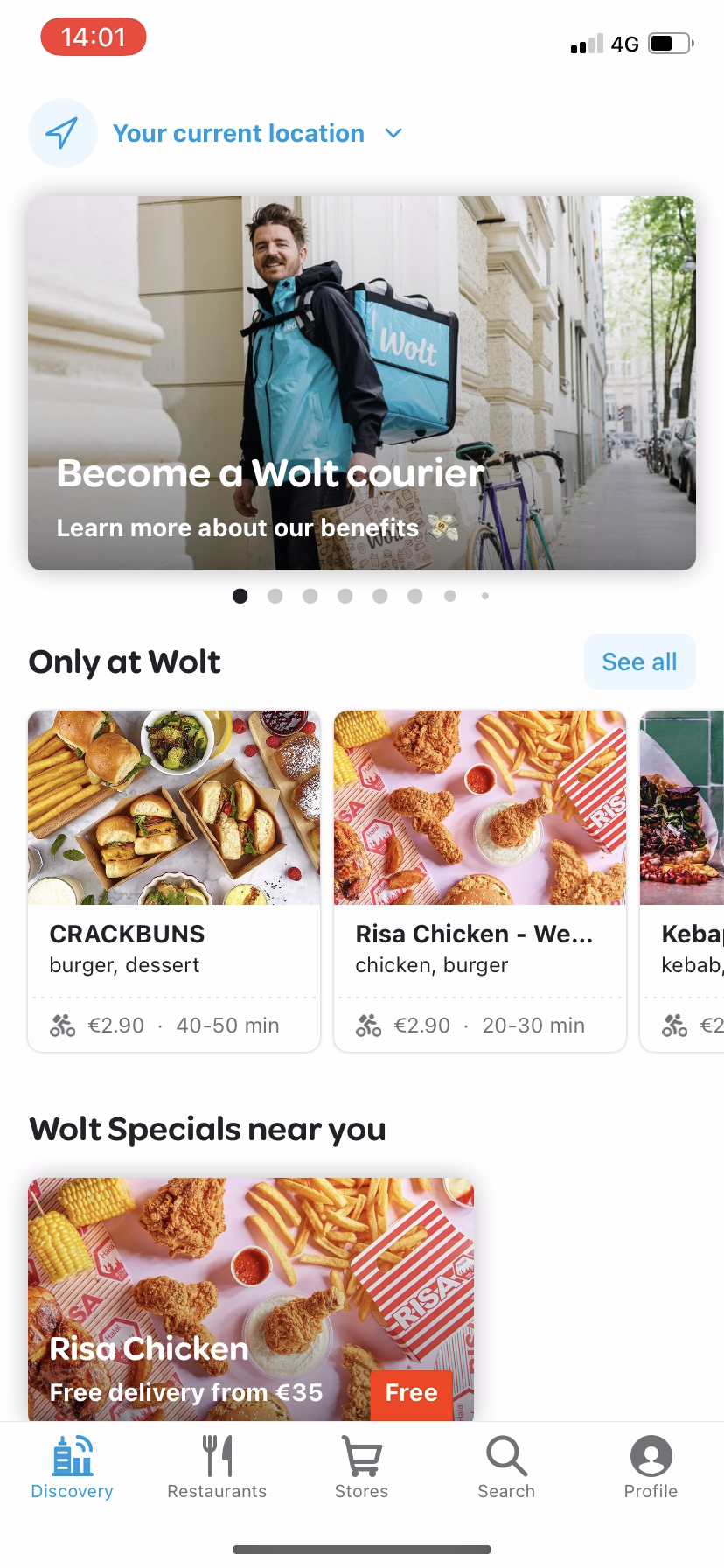
Task: Click the courier bike icon on CRACKBUNS card
Action: [61, 1024]
